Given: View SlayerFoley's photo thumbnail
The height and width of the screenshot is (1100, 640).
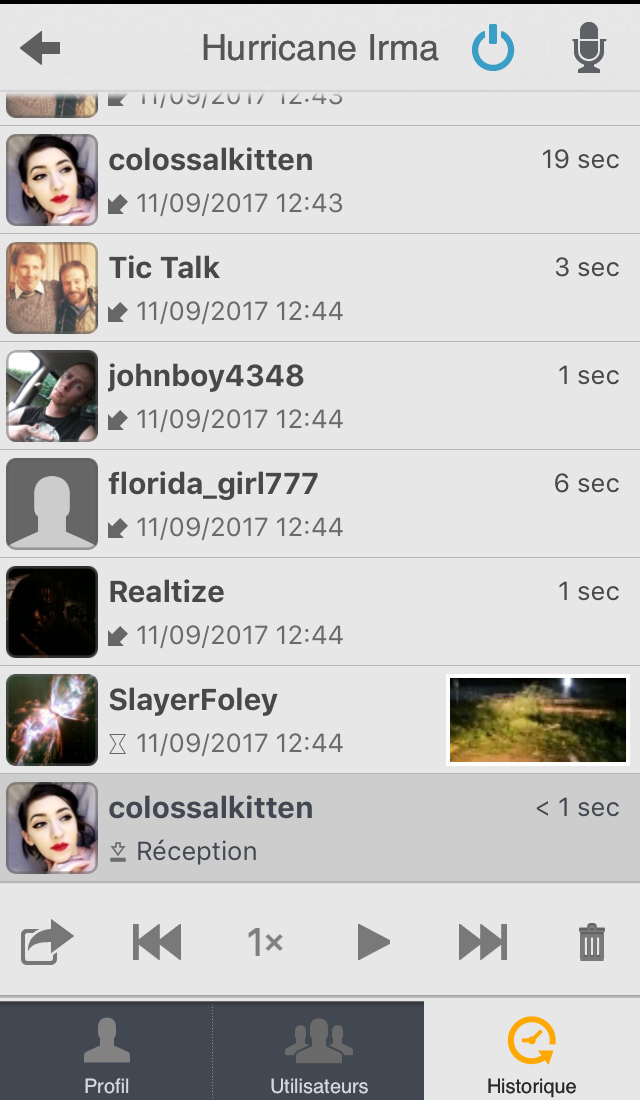Looking at the screenshot, I should (x=538, y=720).
